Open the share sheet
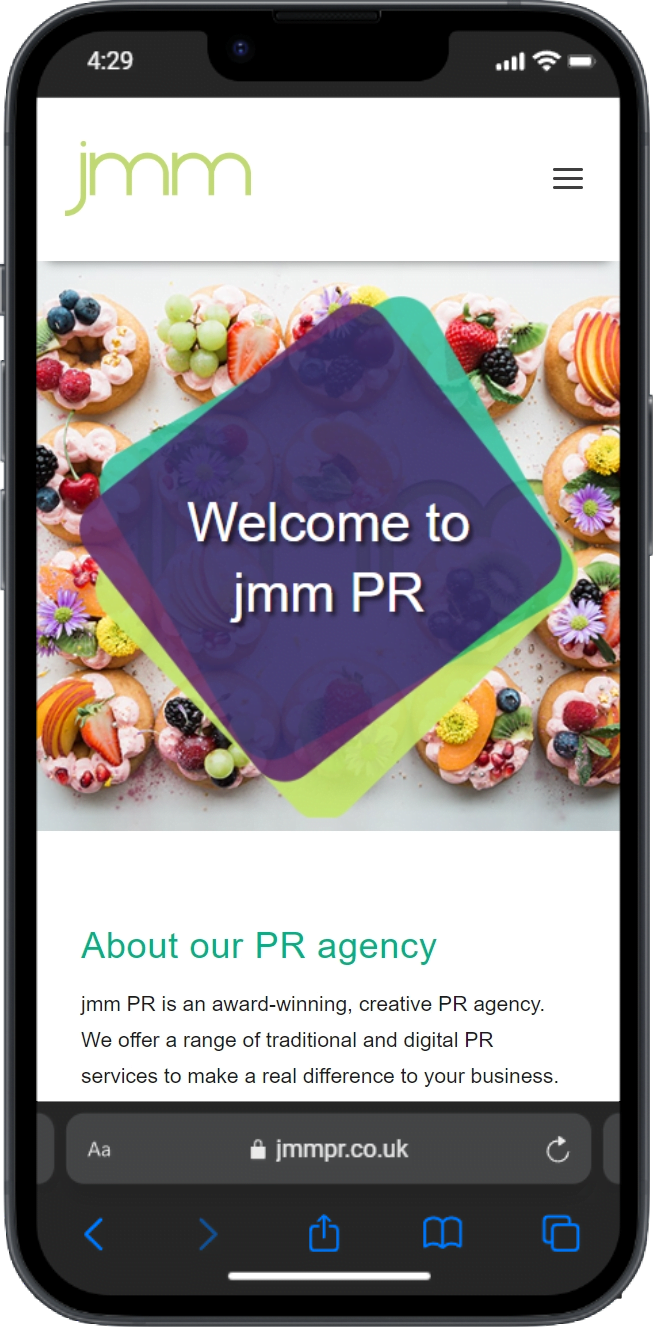 [x=324, y=1234]
